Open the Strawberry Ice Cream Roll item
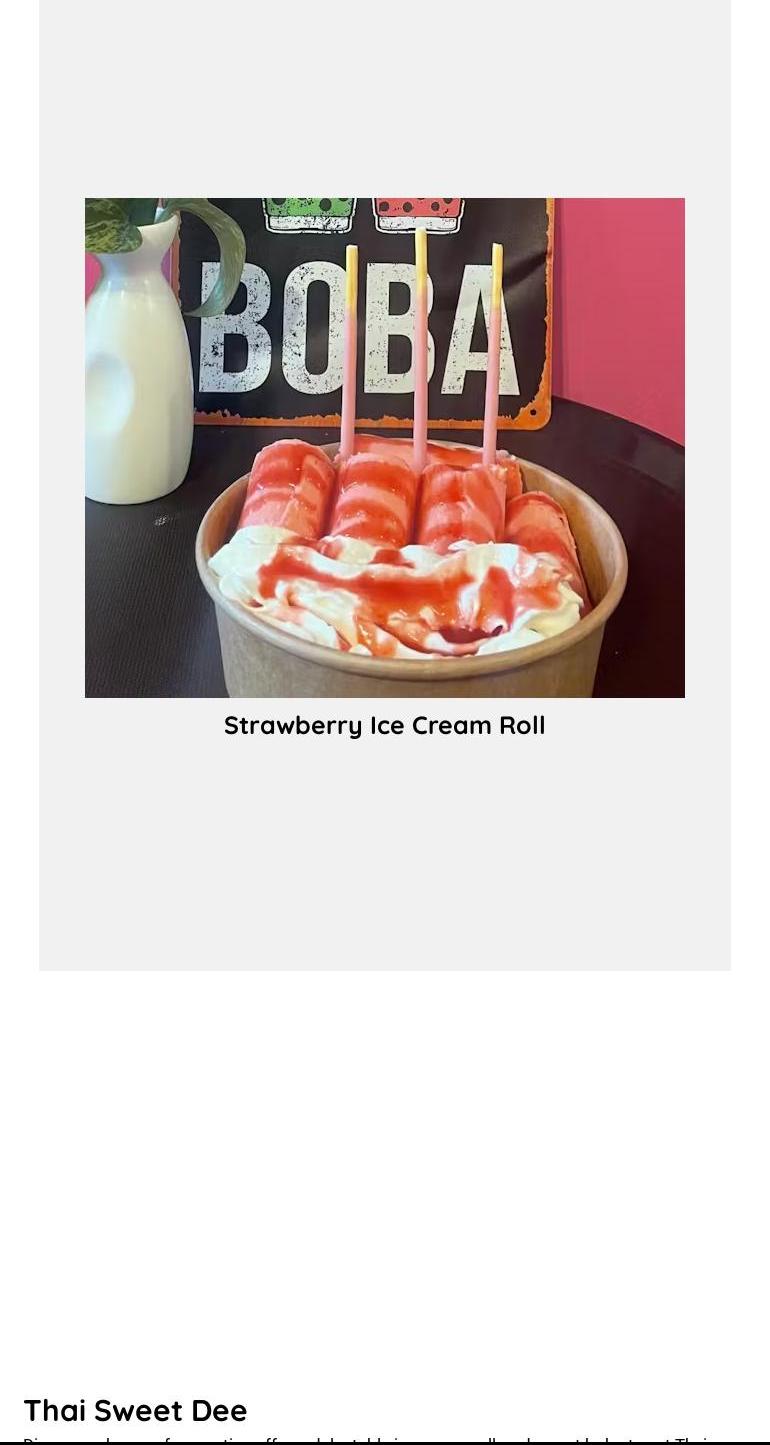770x1445 pixels. [x=385, y=725]
